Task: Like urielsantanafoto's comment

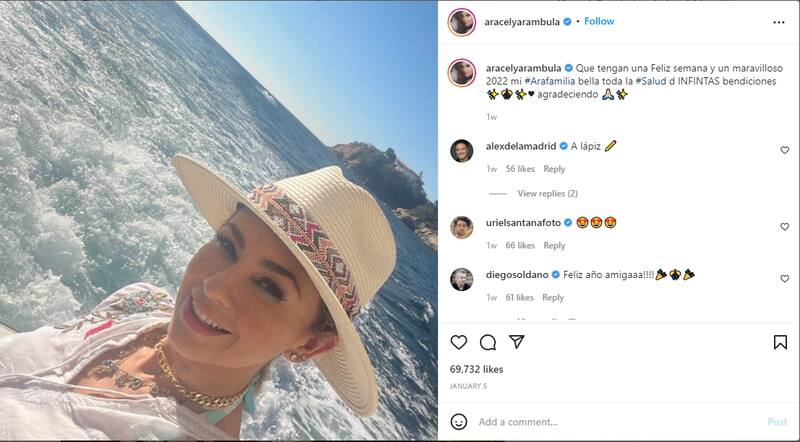Action: (x=784, y=227)
